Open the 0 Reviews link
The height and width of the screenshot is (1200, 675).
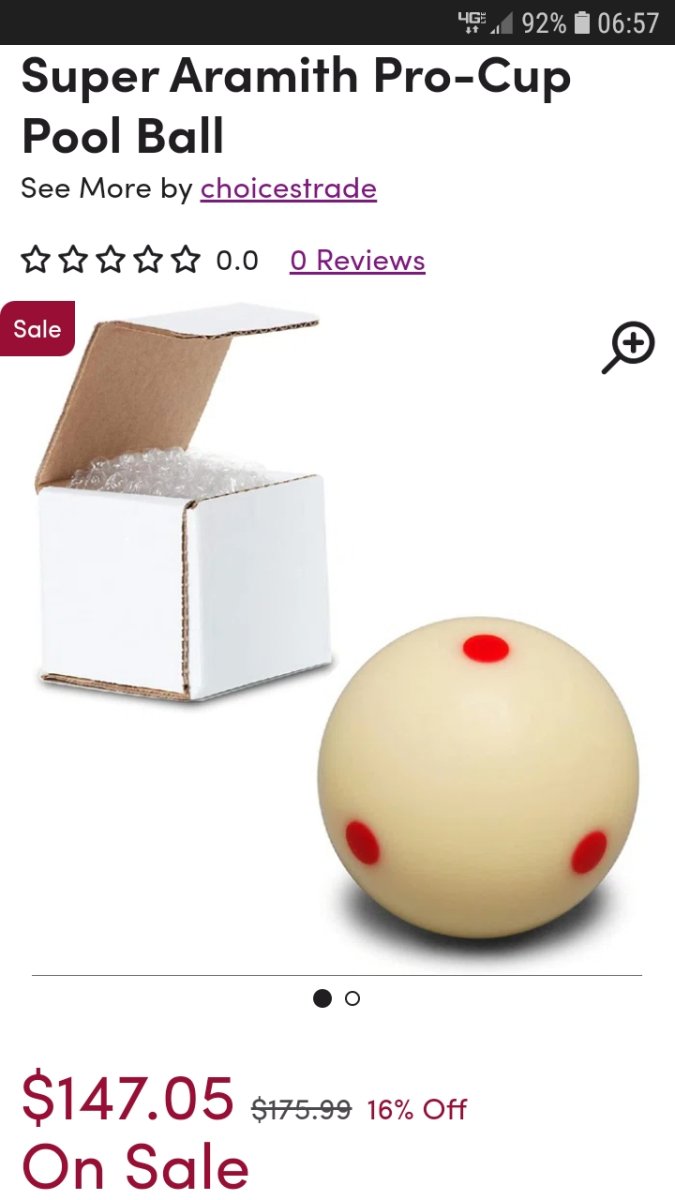click(x=357, y=261)
